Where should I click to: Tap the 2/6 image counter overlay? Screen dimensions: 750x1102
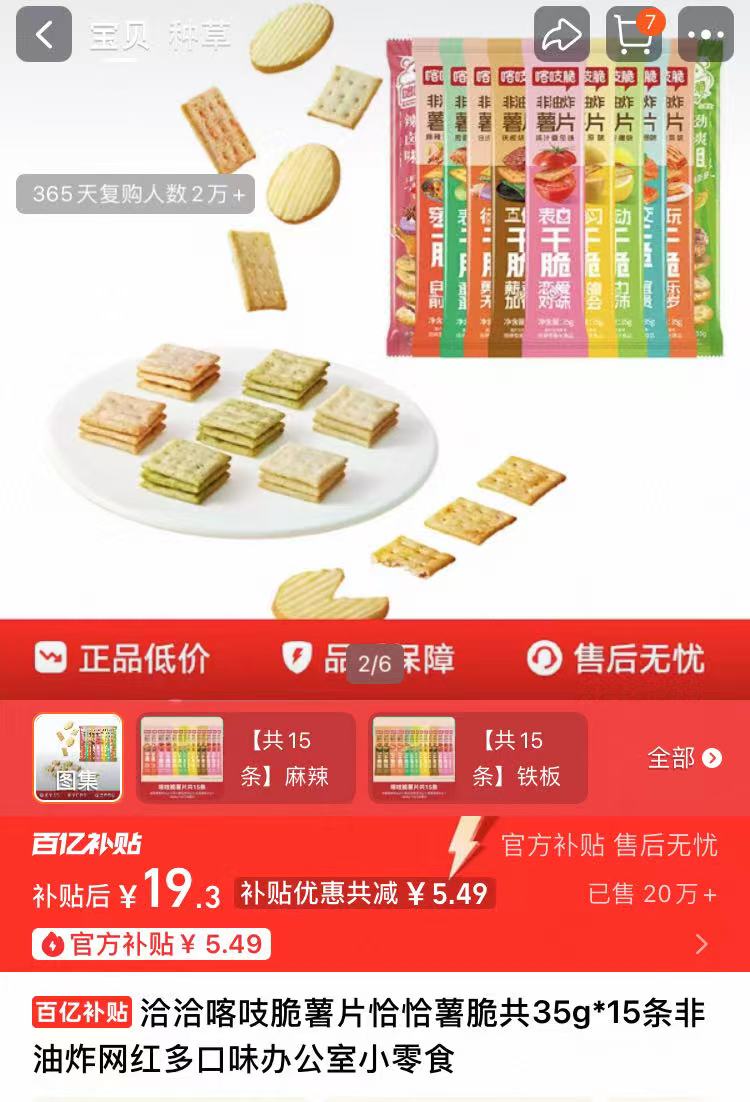[375, 659]
